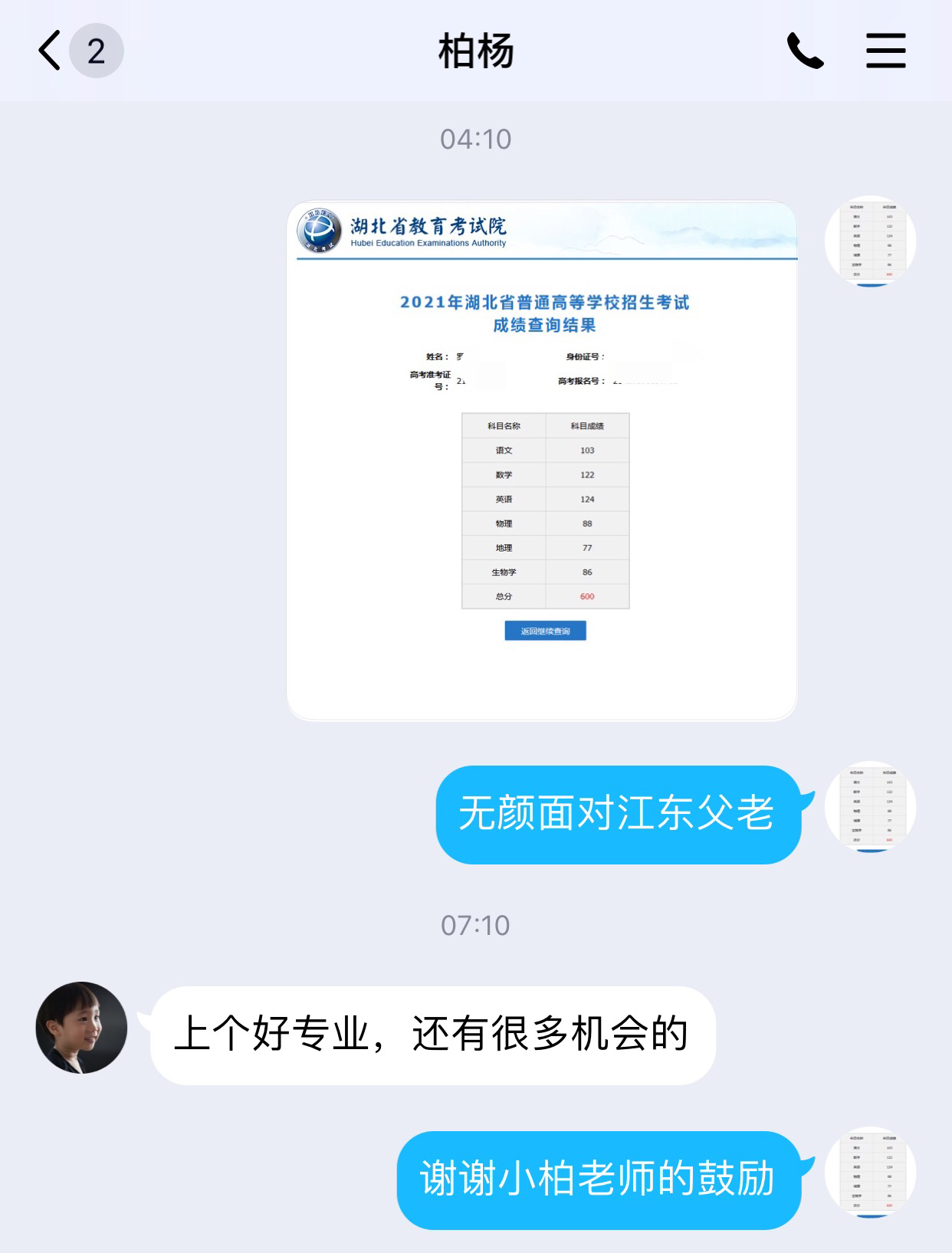This screenshot has width=952, height=1253.
Task: Open my avatar beside the image message
Action: 871,241
